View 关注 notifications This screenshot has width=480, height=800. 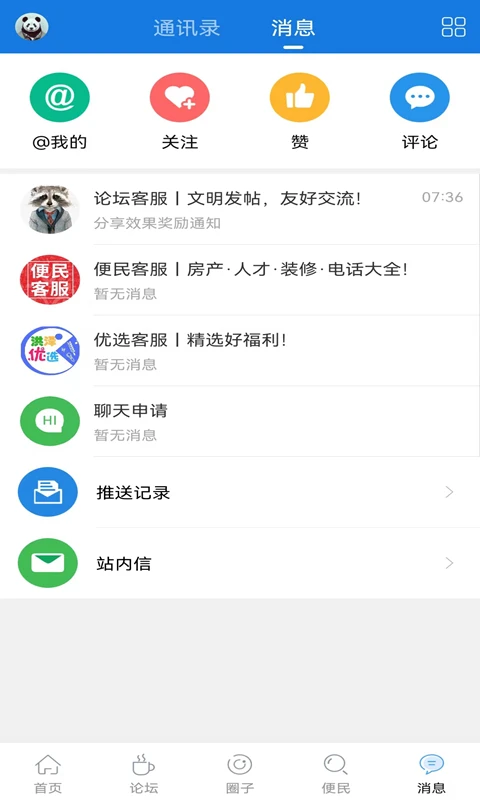pyautogui.click(x=180, y=112)
